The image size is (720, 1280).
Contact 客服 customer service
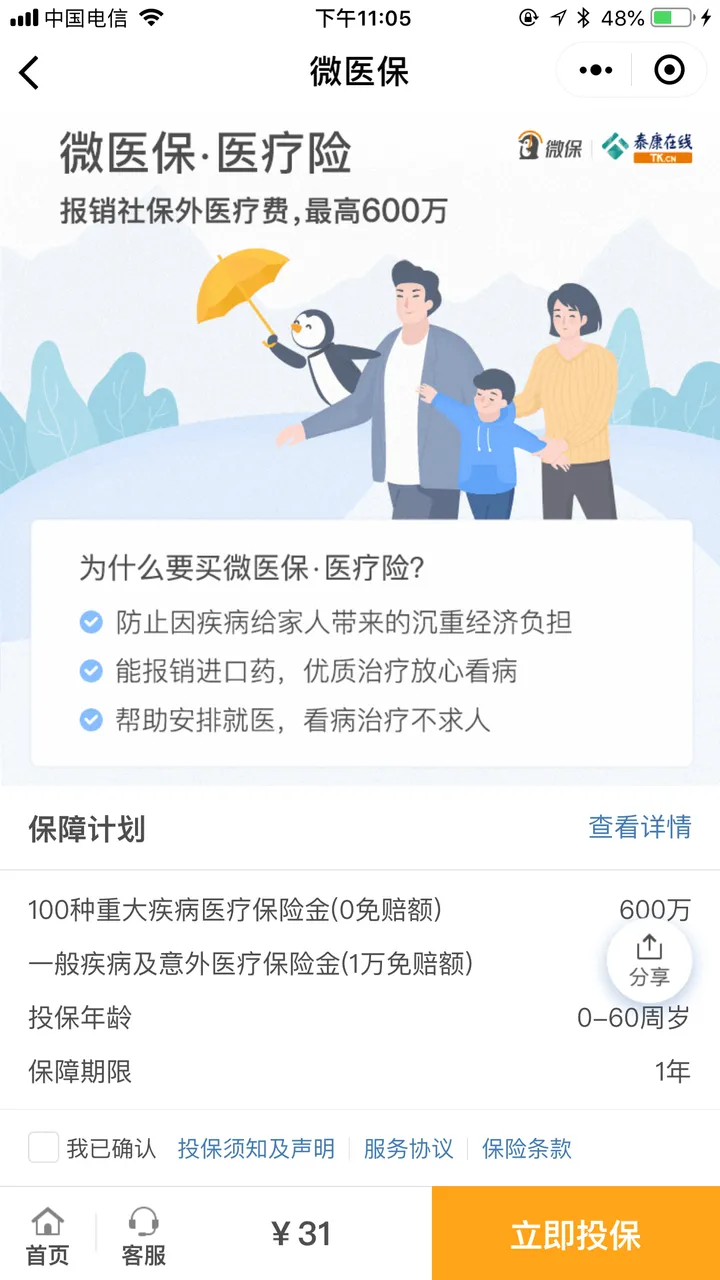(x=144, y=1235)
